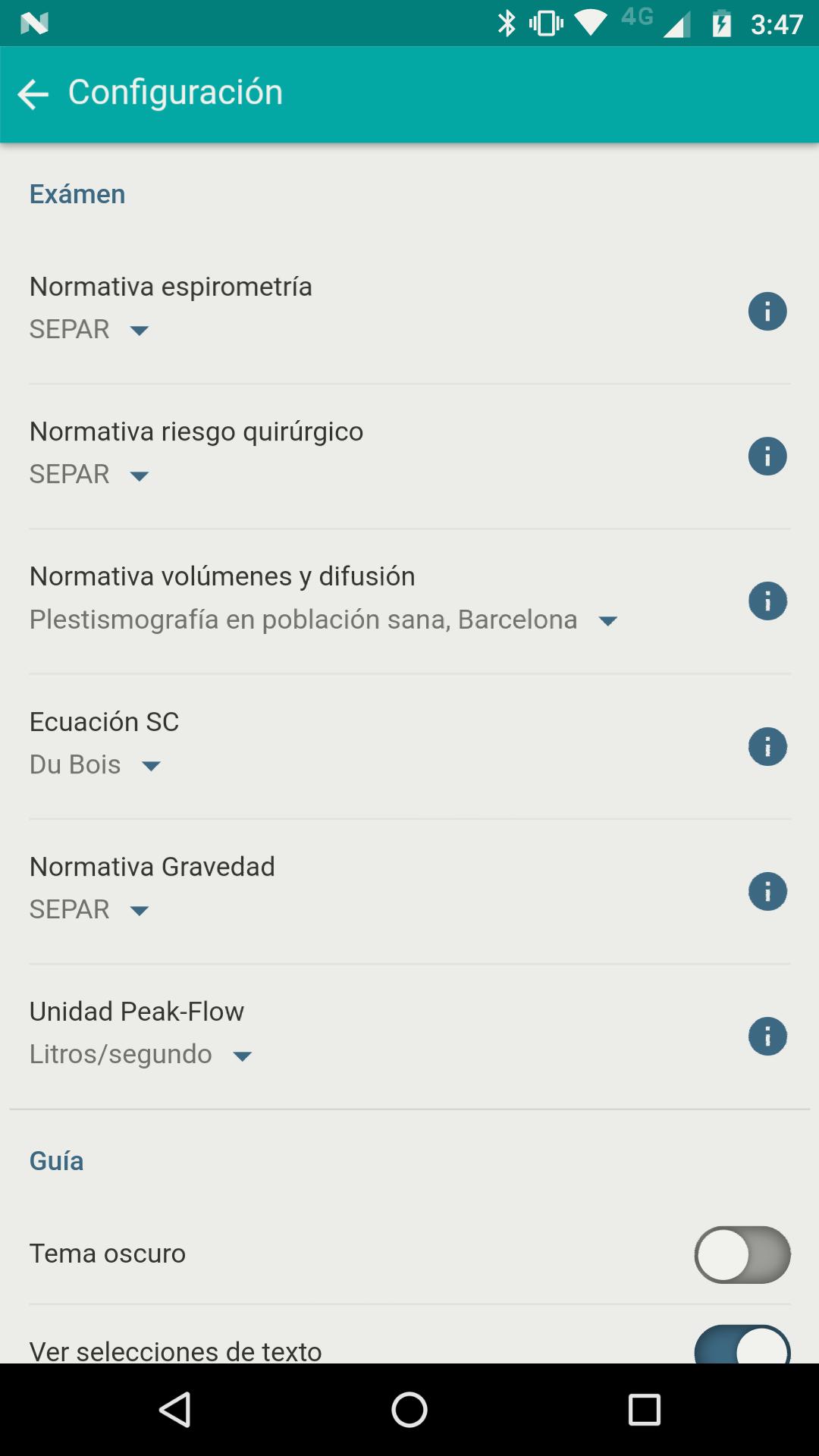Image resolution: width=819 pixels, height=1456 pixels.
Task: Expand the Normativa riesgo quirúrgico dropdown
Action: tap(89, 475)
